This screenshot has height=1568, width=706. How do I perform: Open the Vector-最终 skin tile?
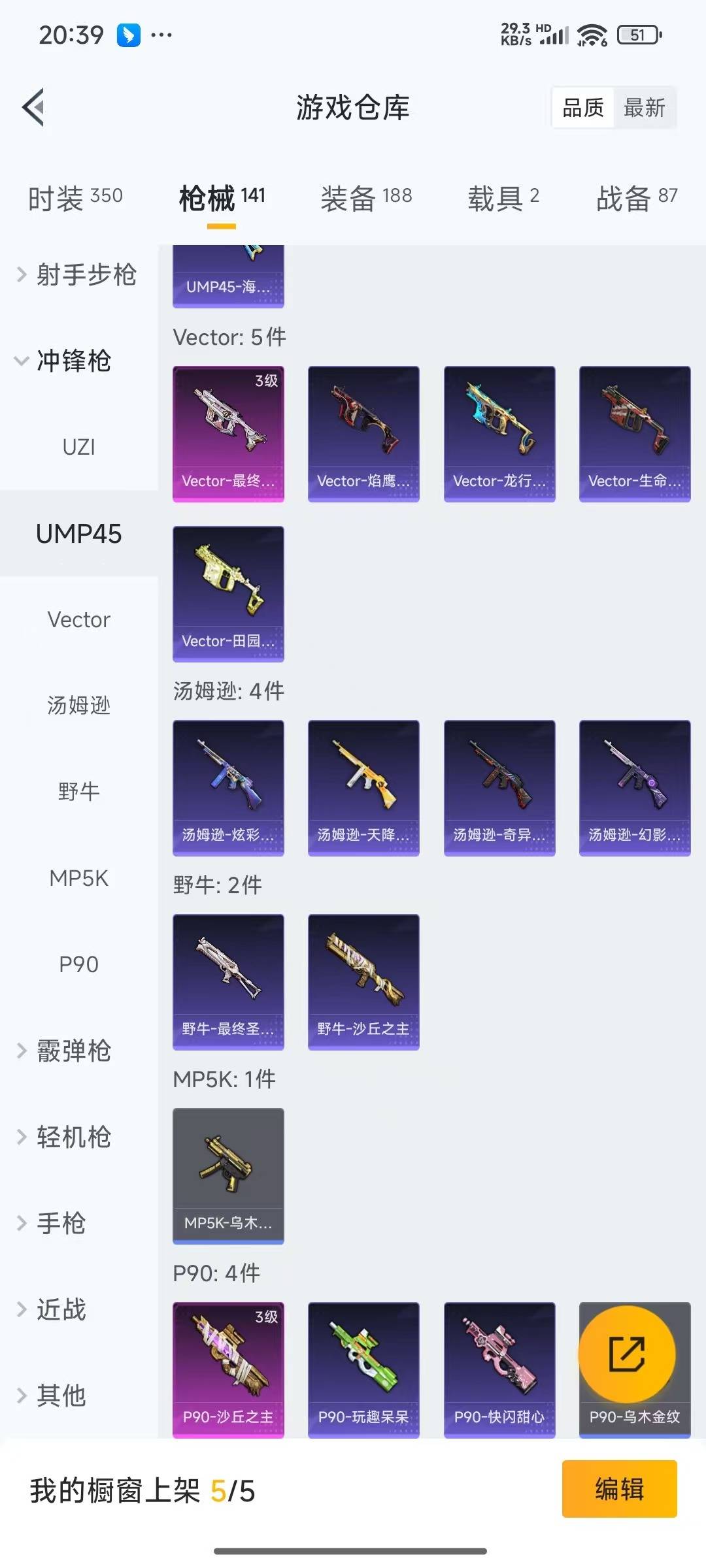(228, 434)
